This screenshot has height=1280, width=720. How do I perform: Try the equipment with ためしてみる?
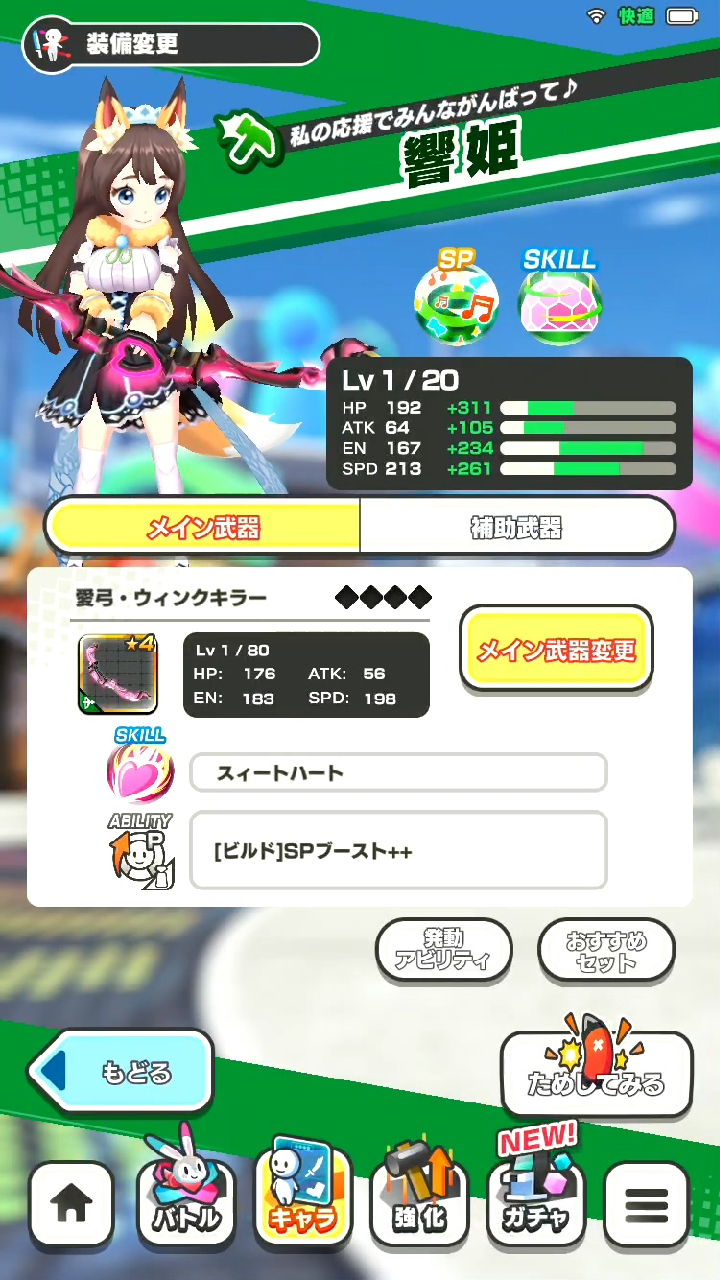[596, 1074]
